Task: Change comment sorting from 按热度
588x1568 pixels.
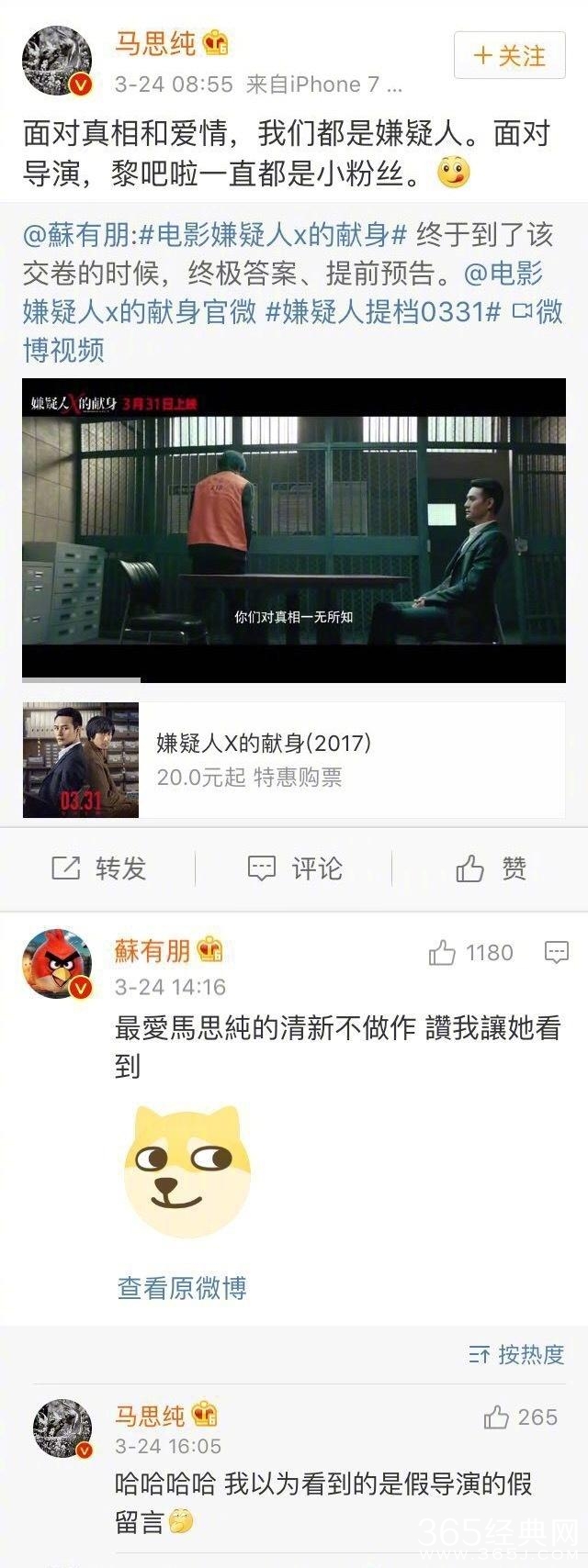Action: pos(516,1355)
